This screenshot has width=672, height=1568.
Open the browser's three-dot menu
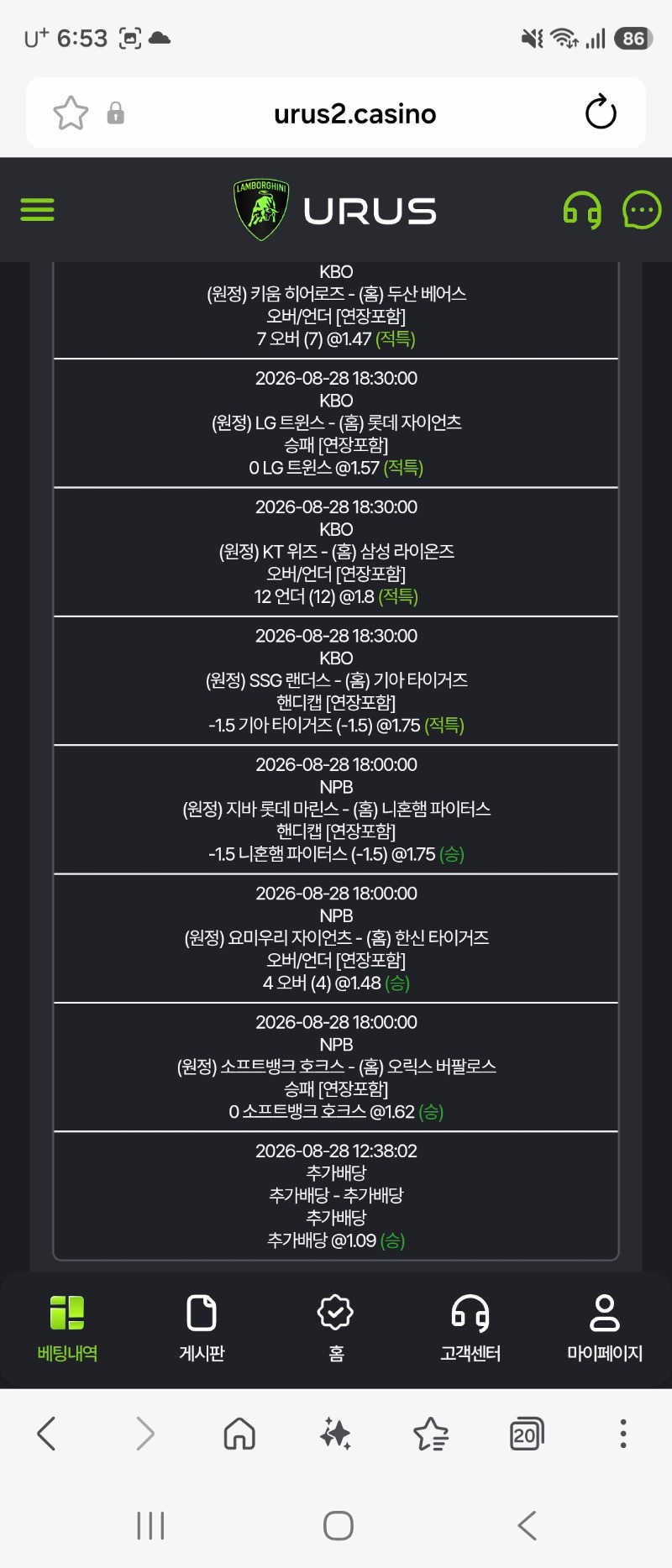click(622, 1434)
